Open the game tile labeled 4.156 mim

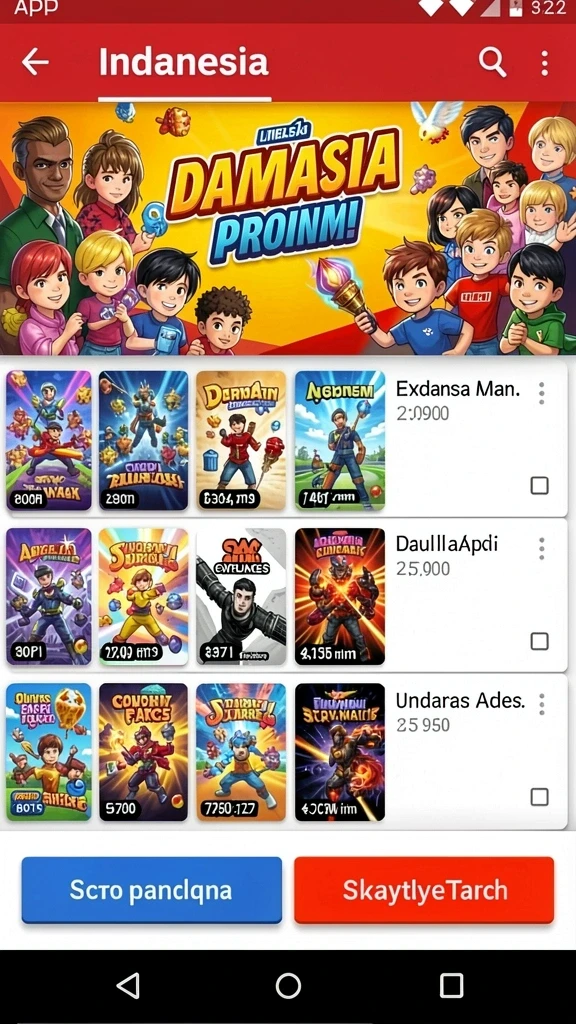[340, 596]
